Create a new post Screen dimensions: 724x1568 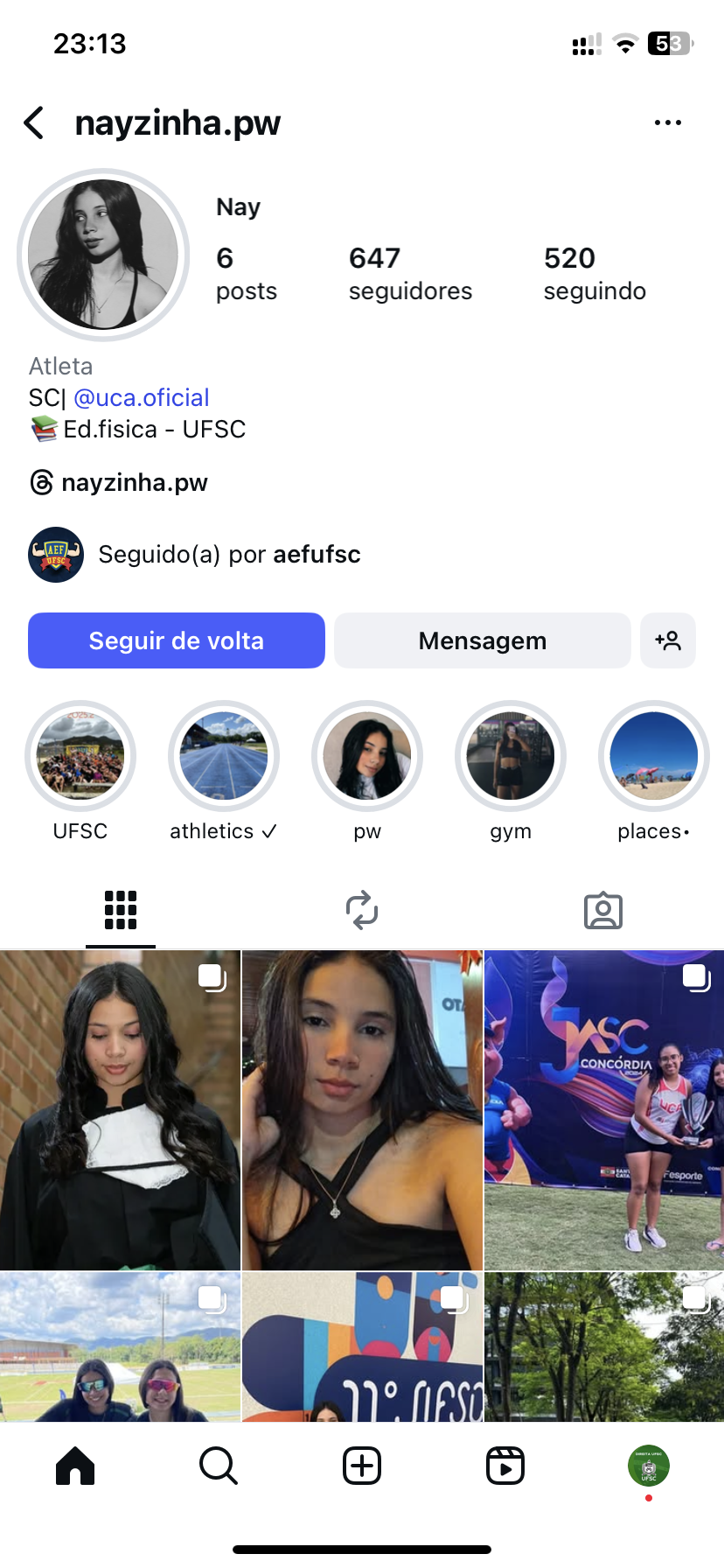pyautogui.click(x=362, y=1466)
